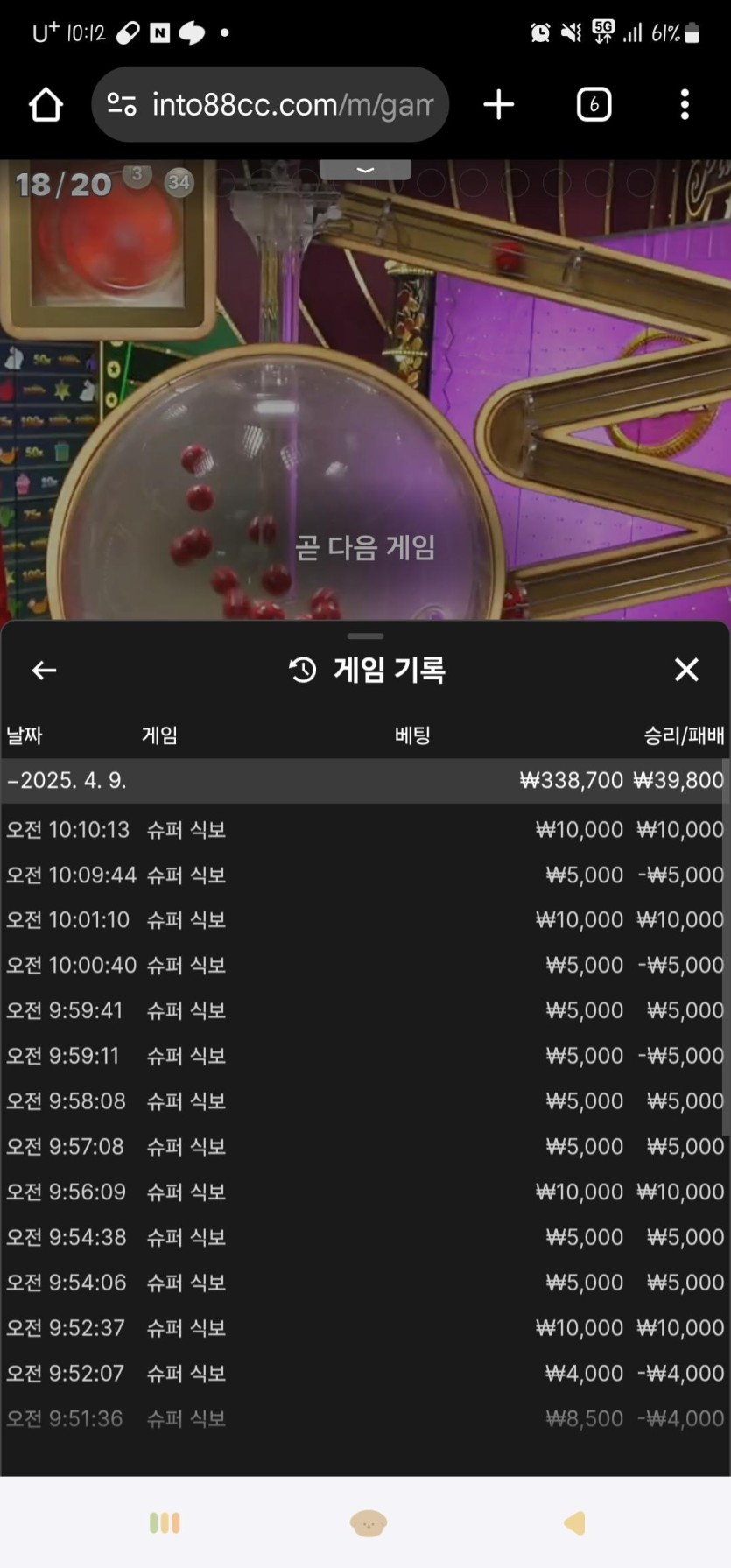Image resolution: width=731 pixels, height=1568 pixels.
Task: Go to the browser home page
Action: [46, 105]
